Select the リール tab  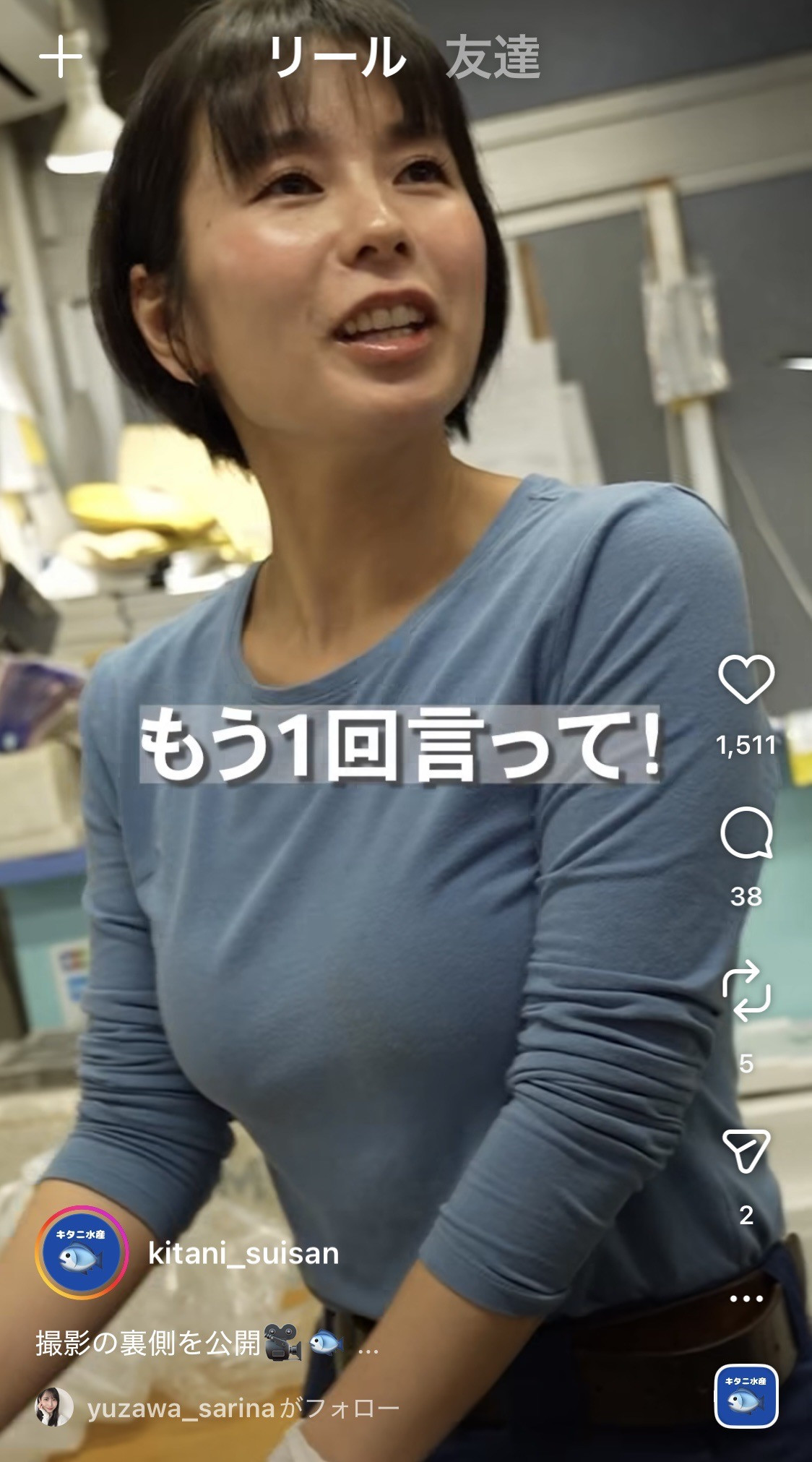click(337, 58)
